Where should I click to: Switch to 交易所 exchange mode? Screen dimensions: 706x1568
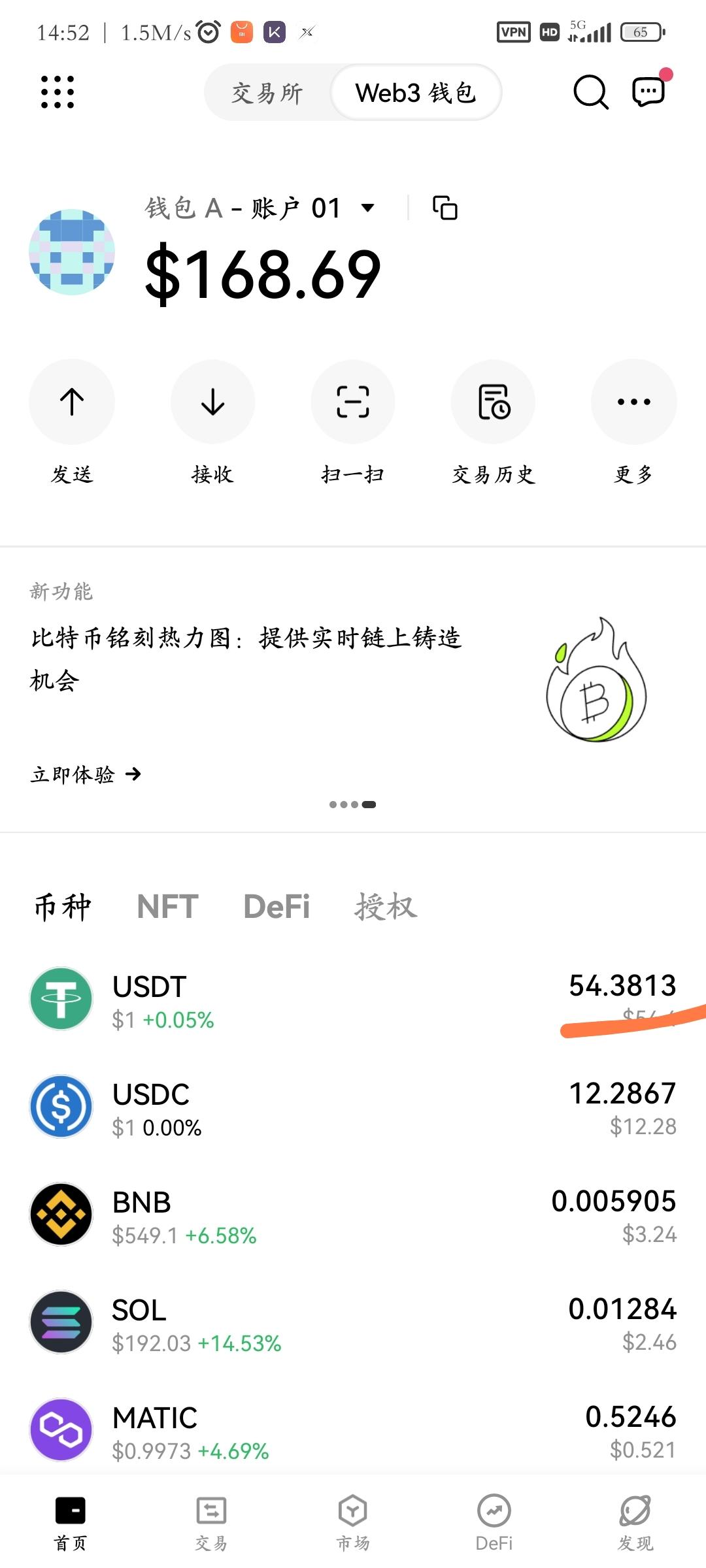[267, 93]
